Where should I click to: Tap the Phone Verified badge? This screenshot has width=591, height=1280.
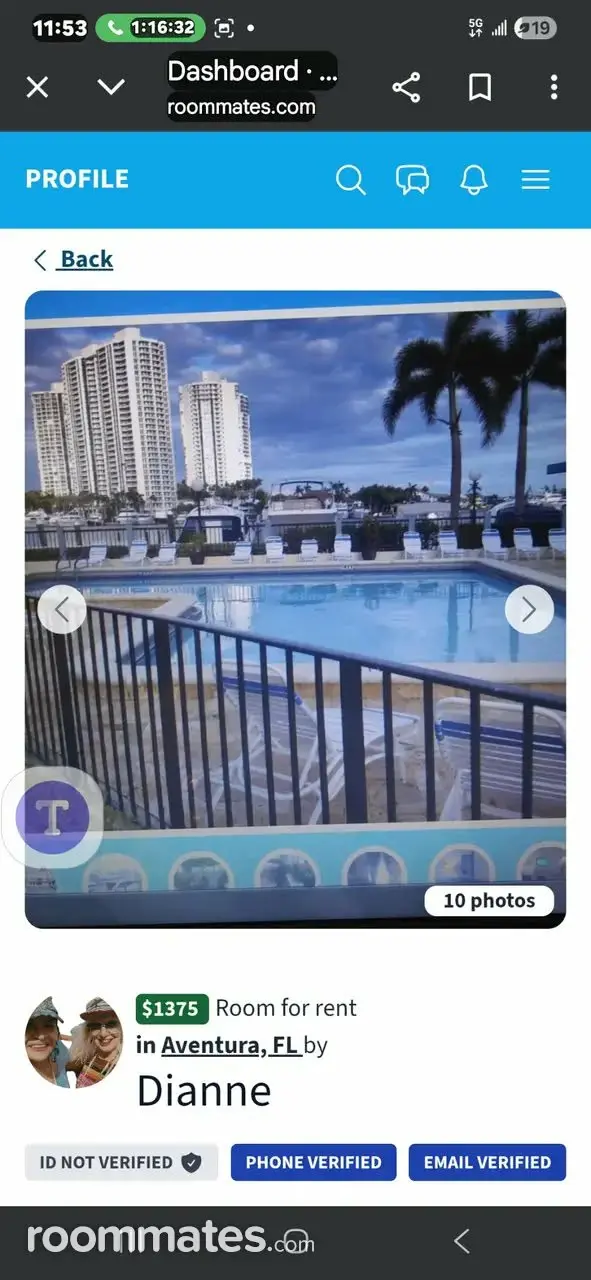click(x=314, y=1162)
